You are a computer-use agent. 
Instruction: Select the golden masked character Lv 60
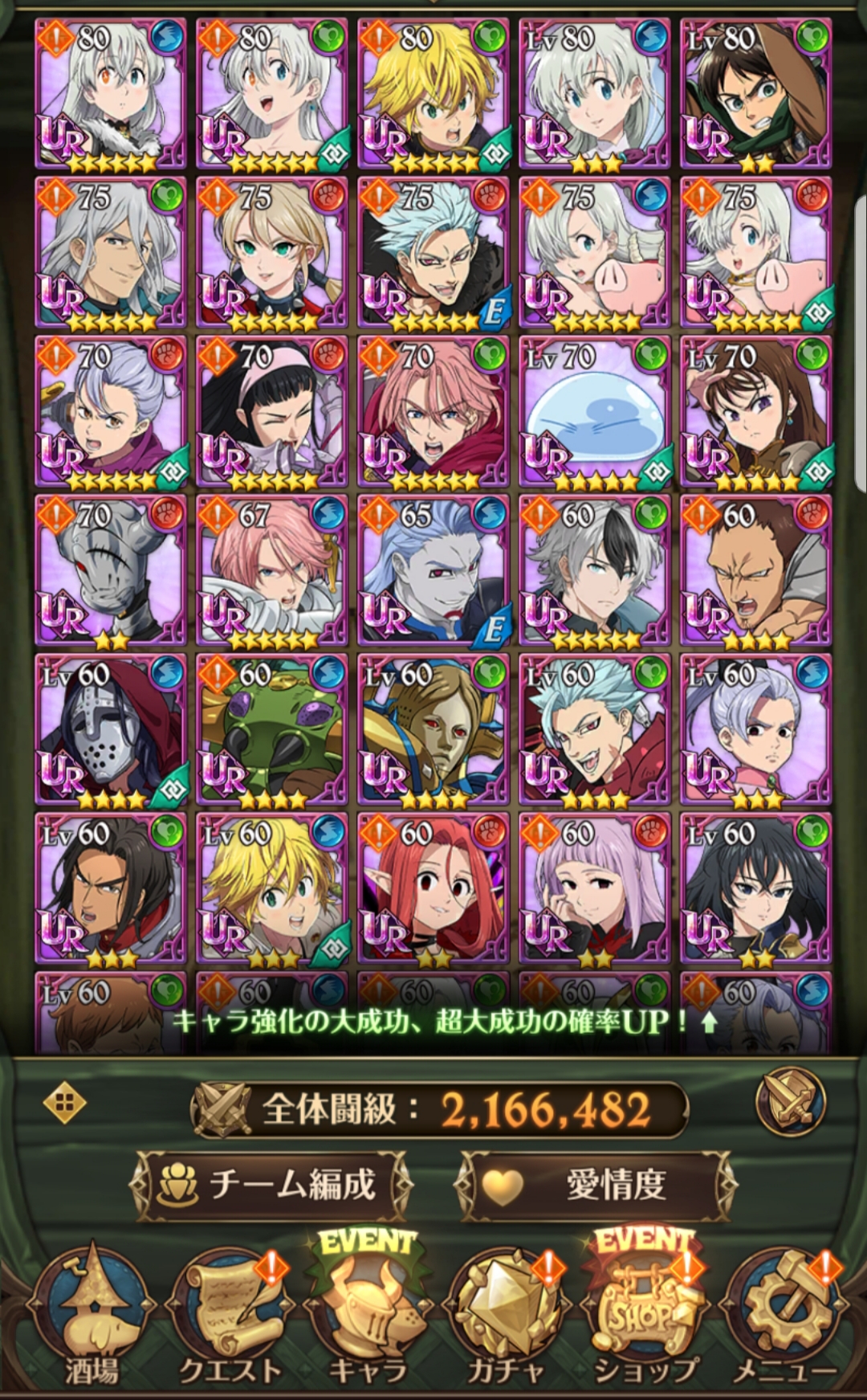[x=433, y=730]
